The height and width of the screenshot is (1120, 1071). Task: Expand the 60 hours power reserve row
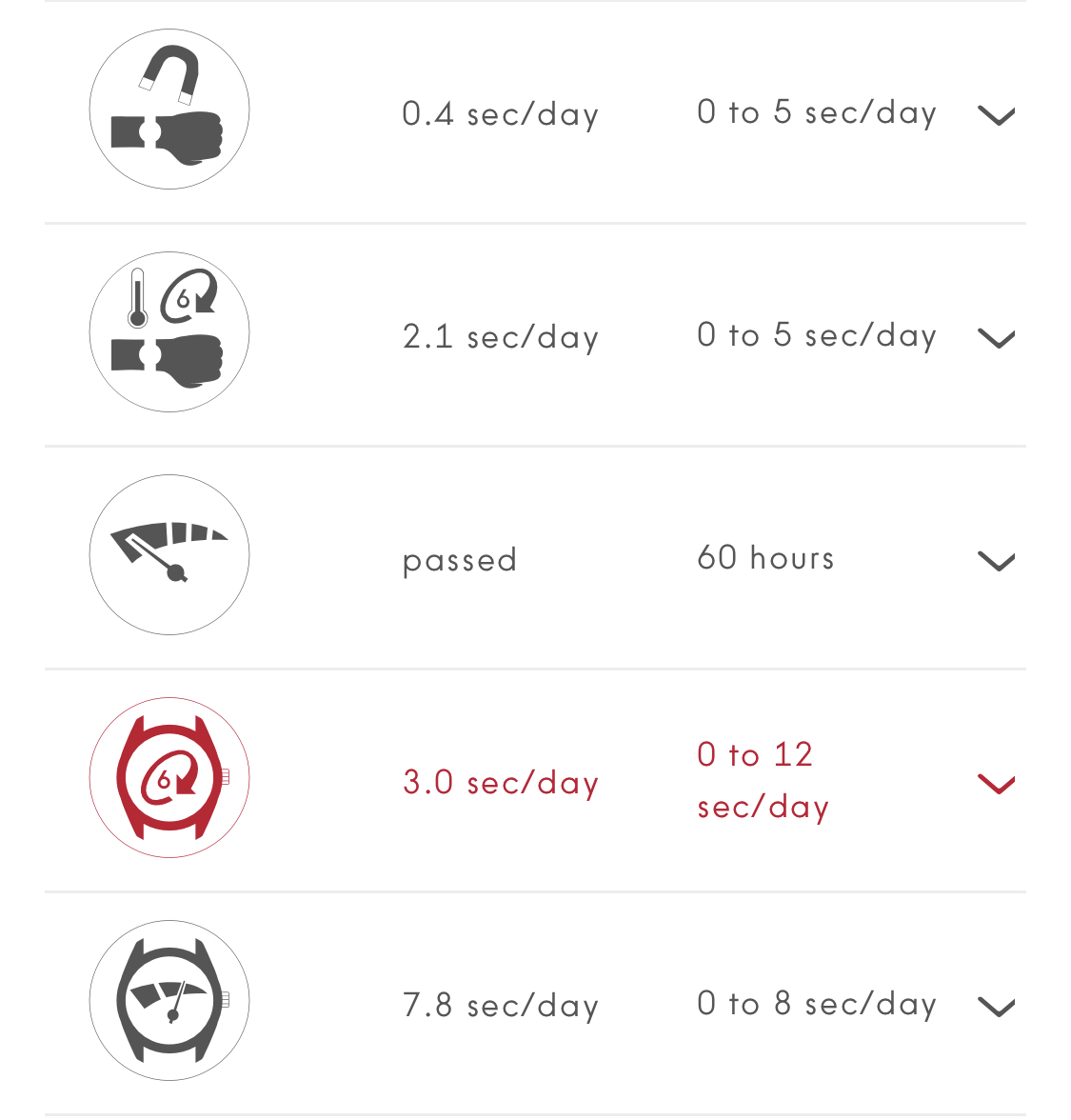coord(996,562)
